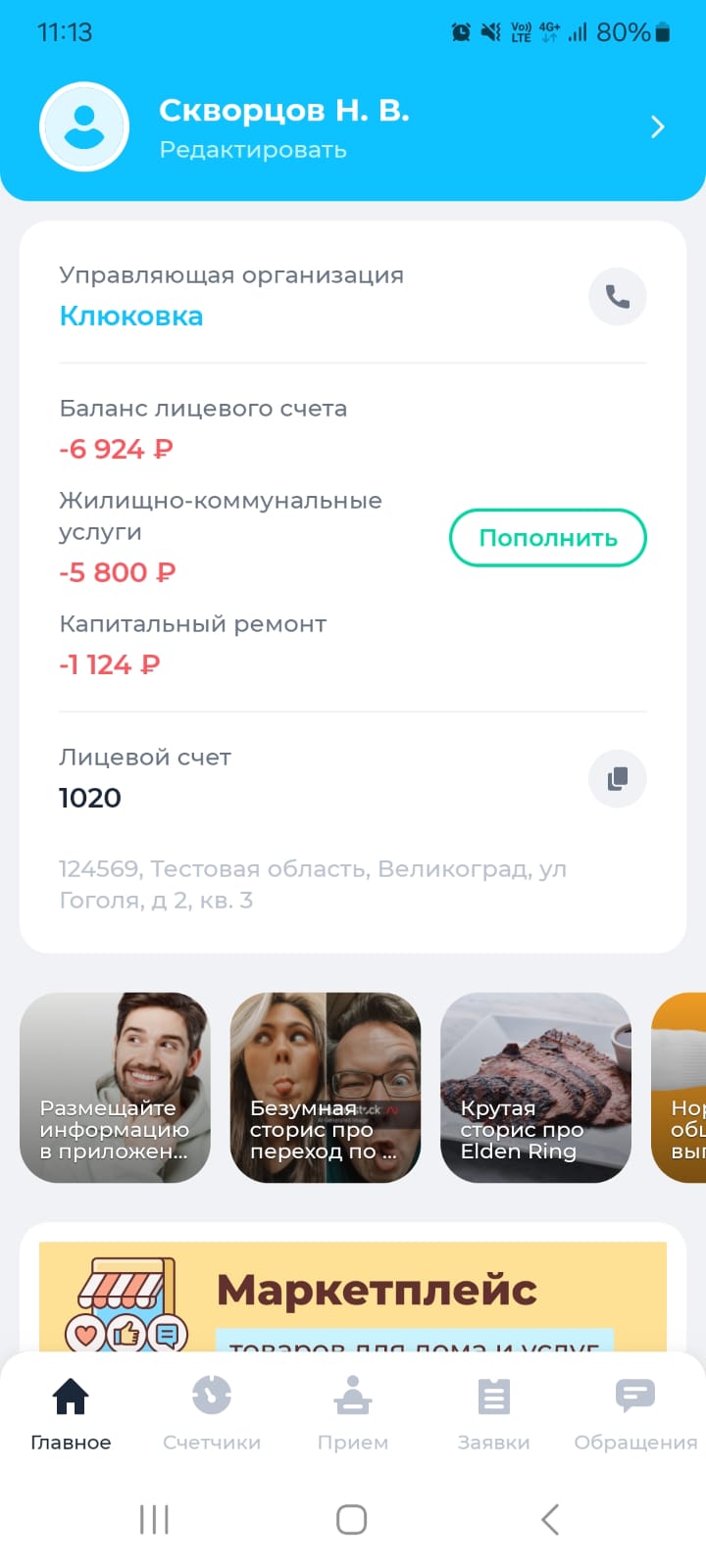Viewport: 706px width, 1568px height.
Task: Open the Клюковка organization link
Action: pyautogui.click(x=131, y=316)
